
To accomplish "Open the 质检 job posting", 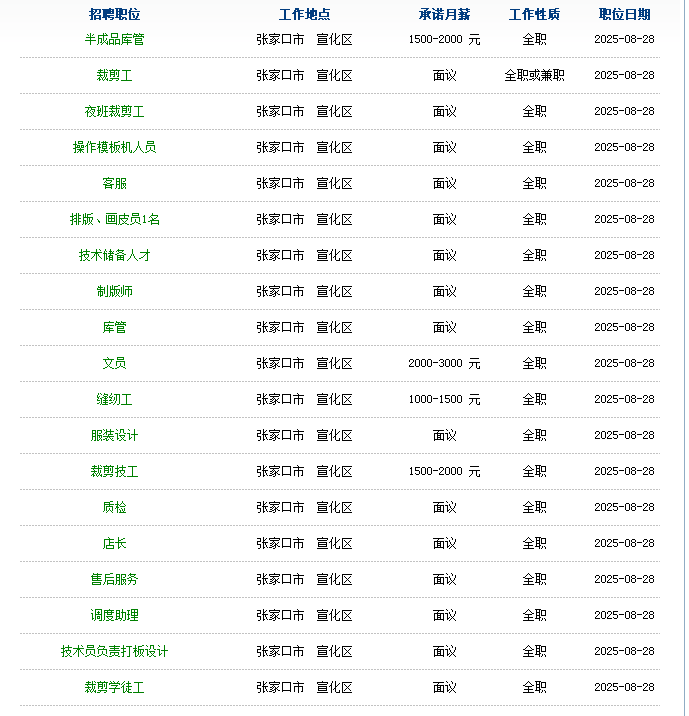I will [x=115, y=507].
